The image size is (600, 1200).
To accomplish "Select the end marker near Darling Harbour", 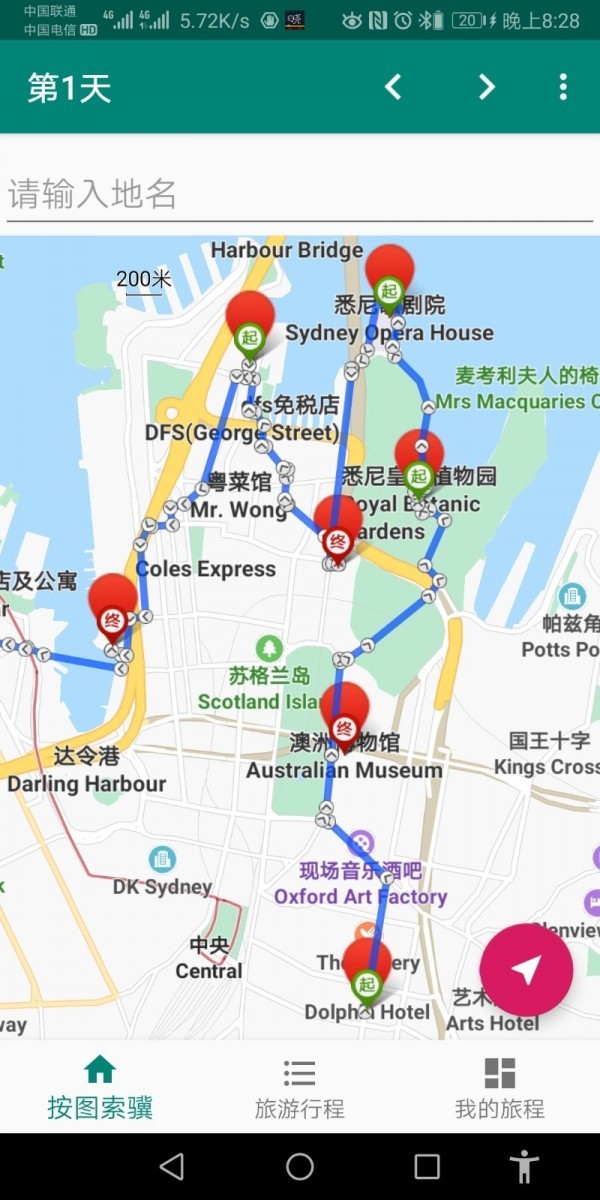I will coord(112,604).
